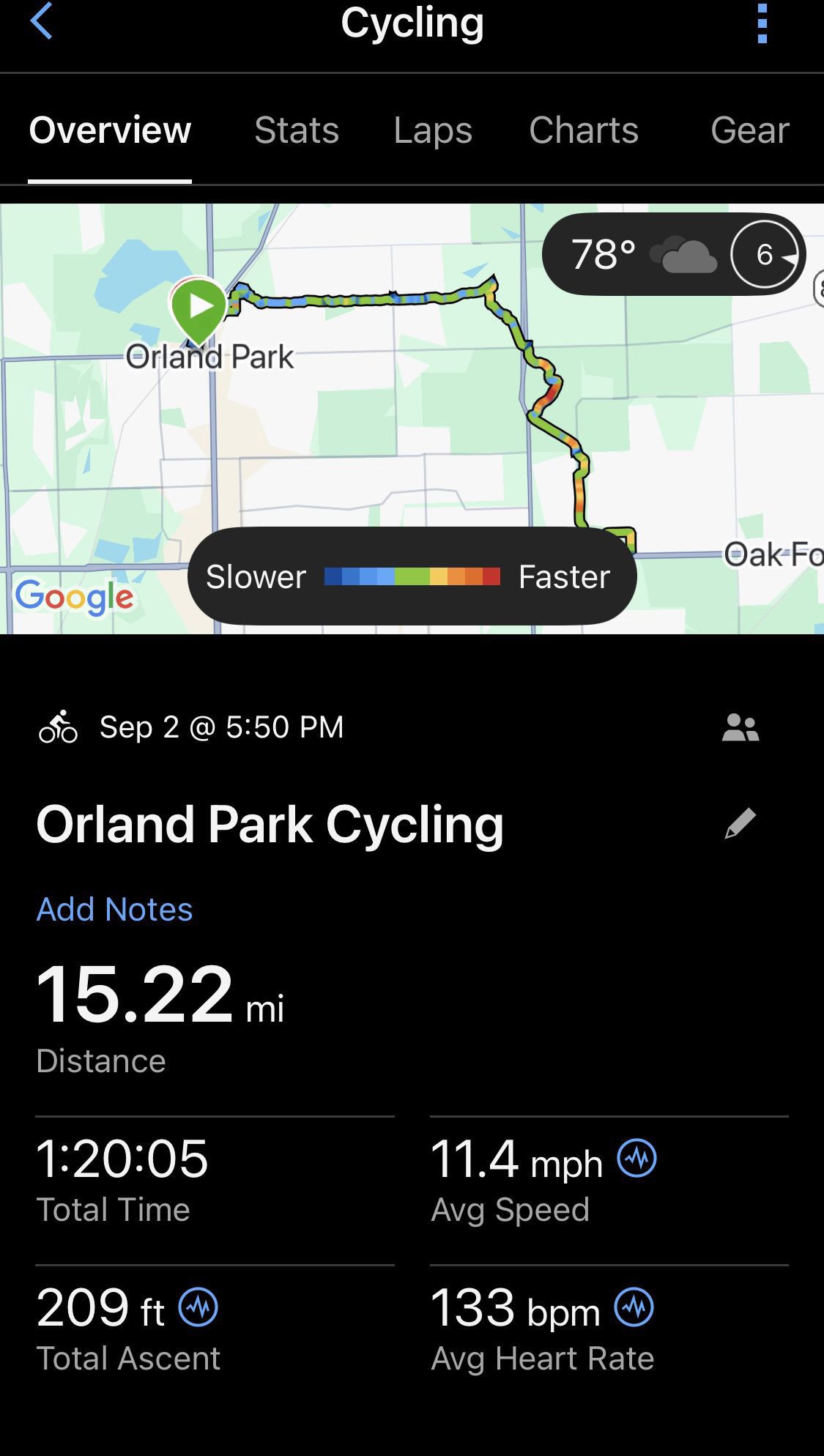Select the Overview tab
824x1456 pixels.
click(x=110, y=130)
